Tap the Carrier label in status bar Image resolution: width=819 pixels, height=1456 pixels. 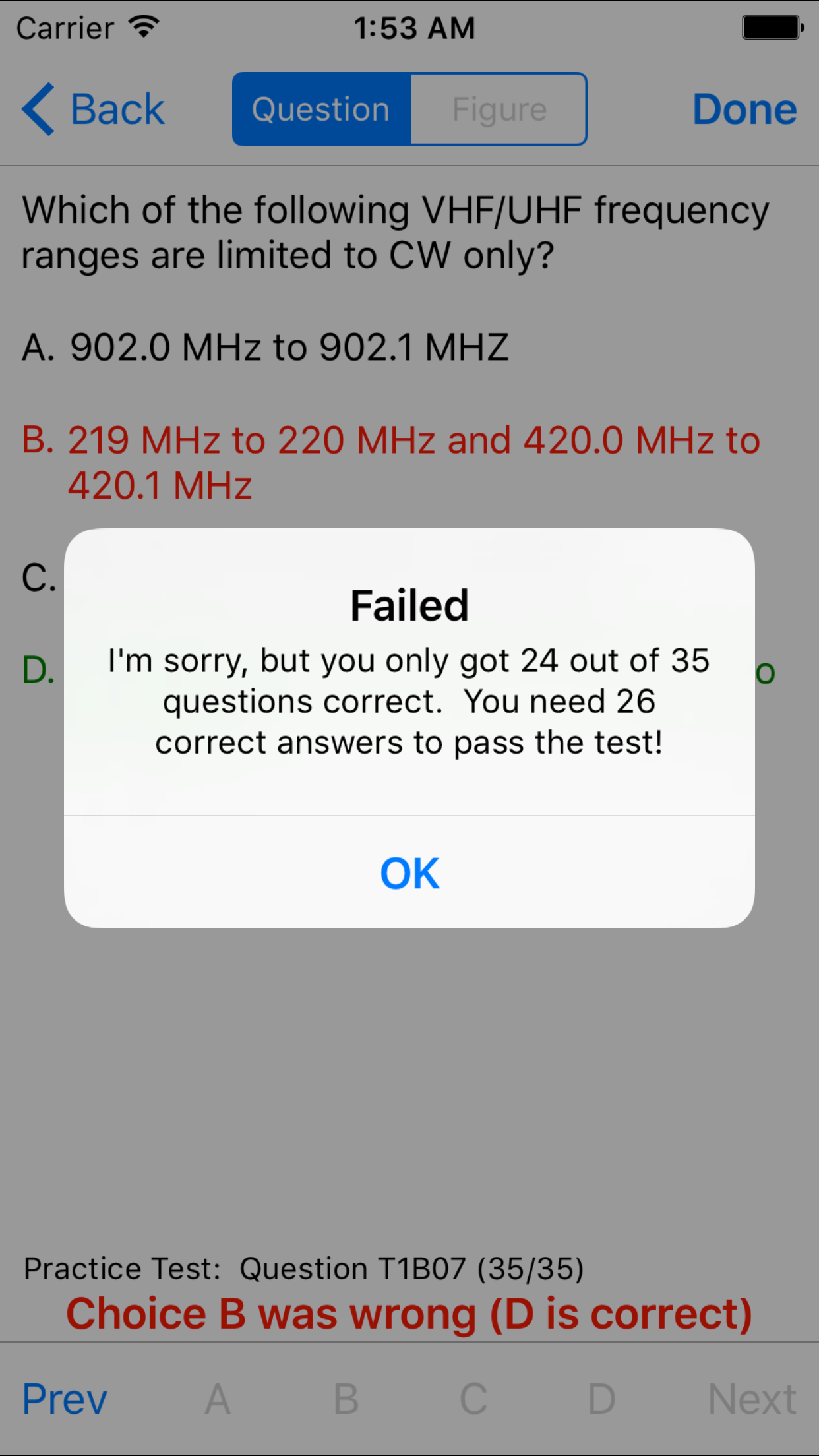(64, 27)
